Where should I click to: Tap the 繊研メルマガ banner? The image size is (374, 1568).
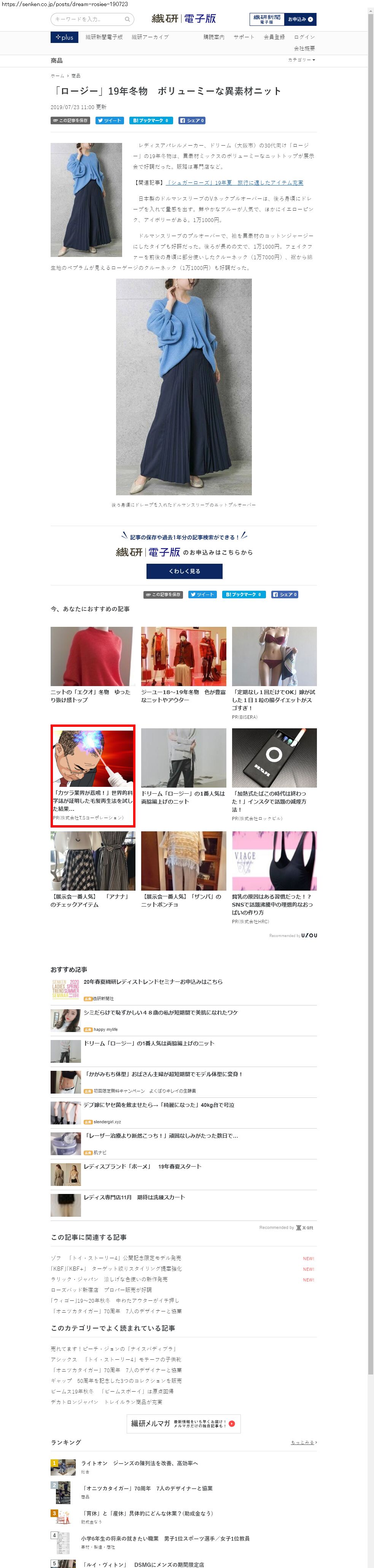coord(184,1424)
